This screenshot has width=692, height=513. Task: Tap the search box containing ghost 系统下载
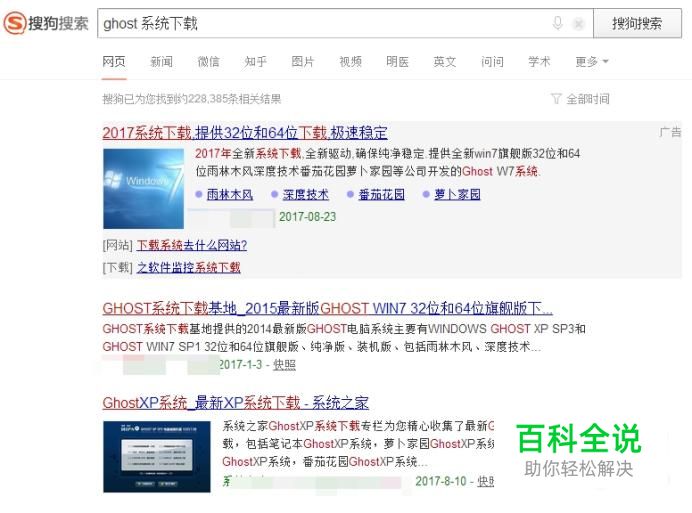tap(320, 23)
